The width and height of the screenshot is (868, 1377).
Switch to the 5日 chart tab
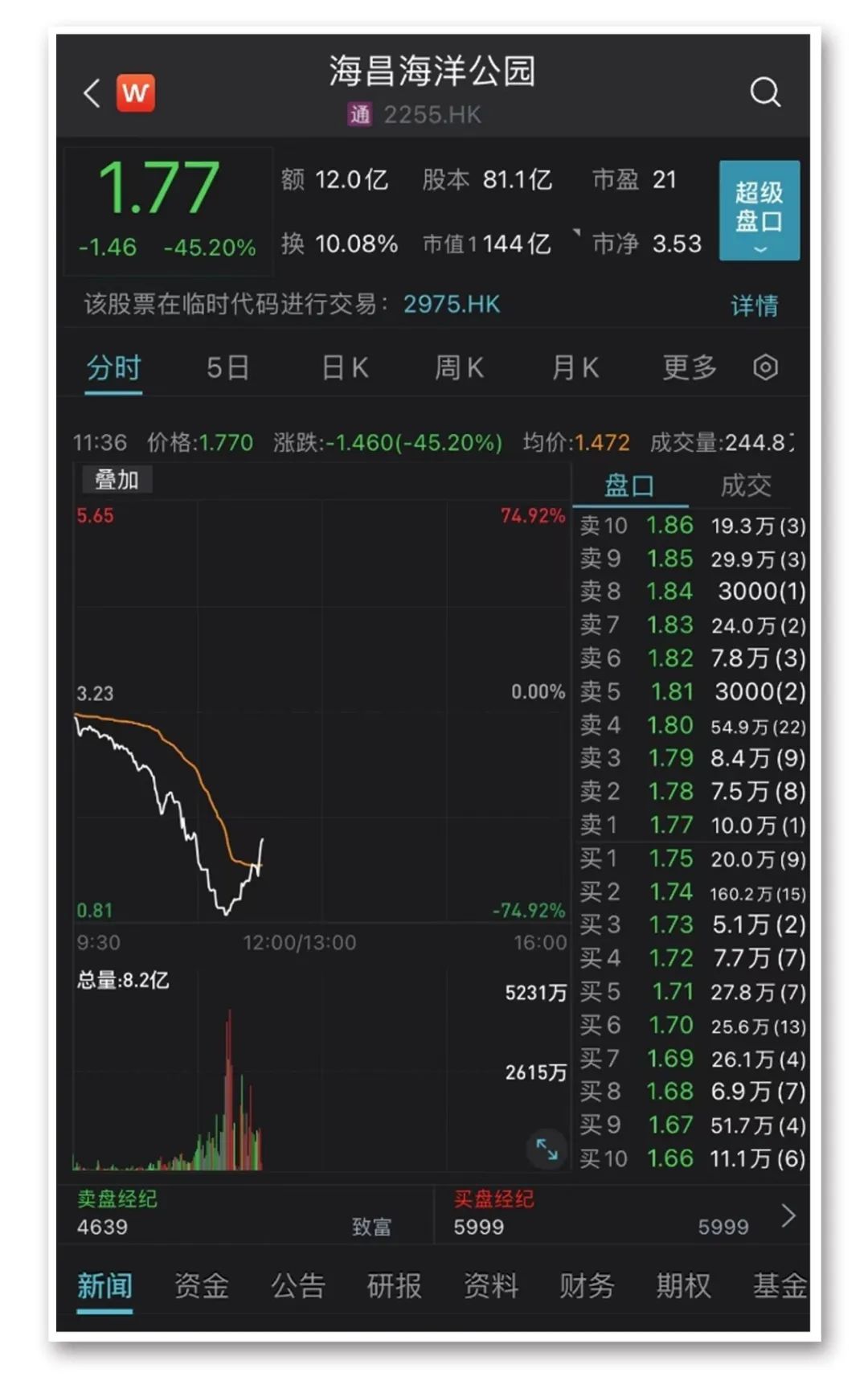[x=227, y=368]
